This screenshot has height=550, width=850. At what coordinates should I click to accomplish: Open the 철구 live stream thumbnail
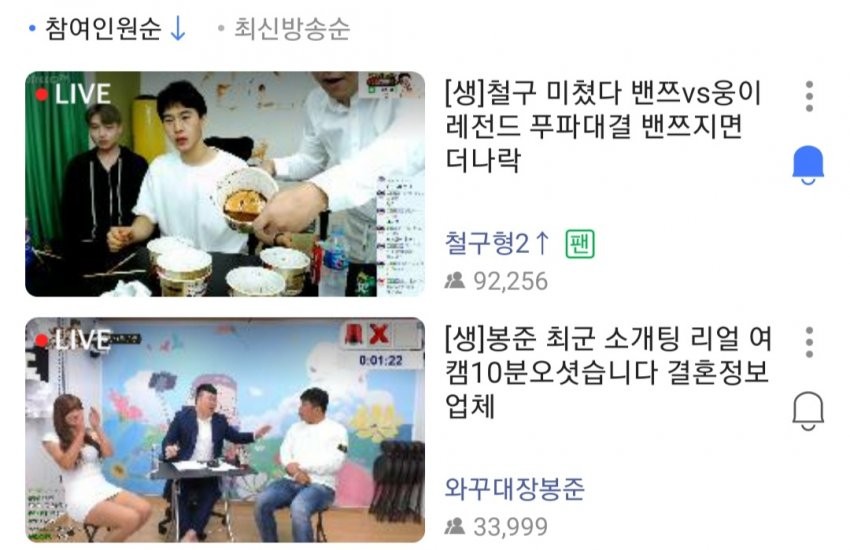[x=224, y=183]
